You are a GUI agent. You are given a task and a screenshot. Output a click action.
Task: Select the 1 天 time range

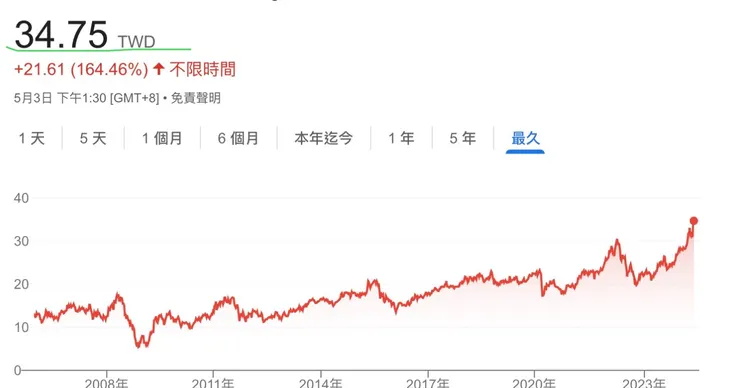[x=32, y=138]
